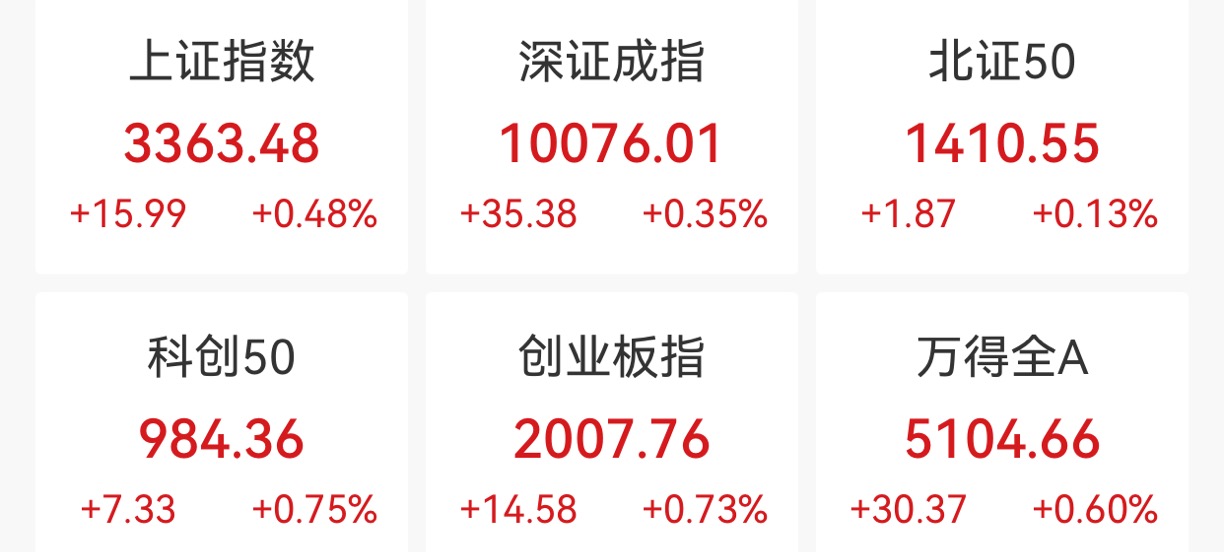Image resolution: width=1224 pixels, height=552 pixels.
Task: Select the 北证50 index card
Action: (x=1002, y=140)
